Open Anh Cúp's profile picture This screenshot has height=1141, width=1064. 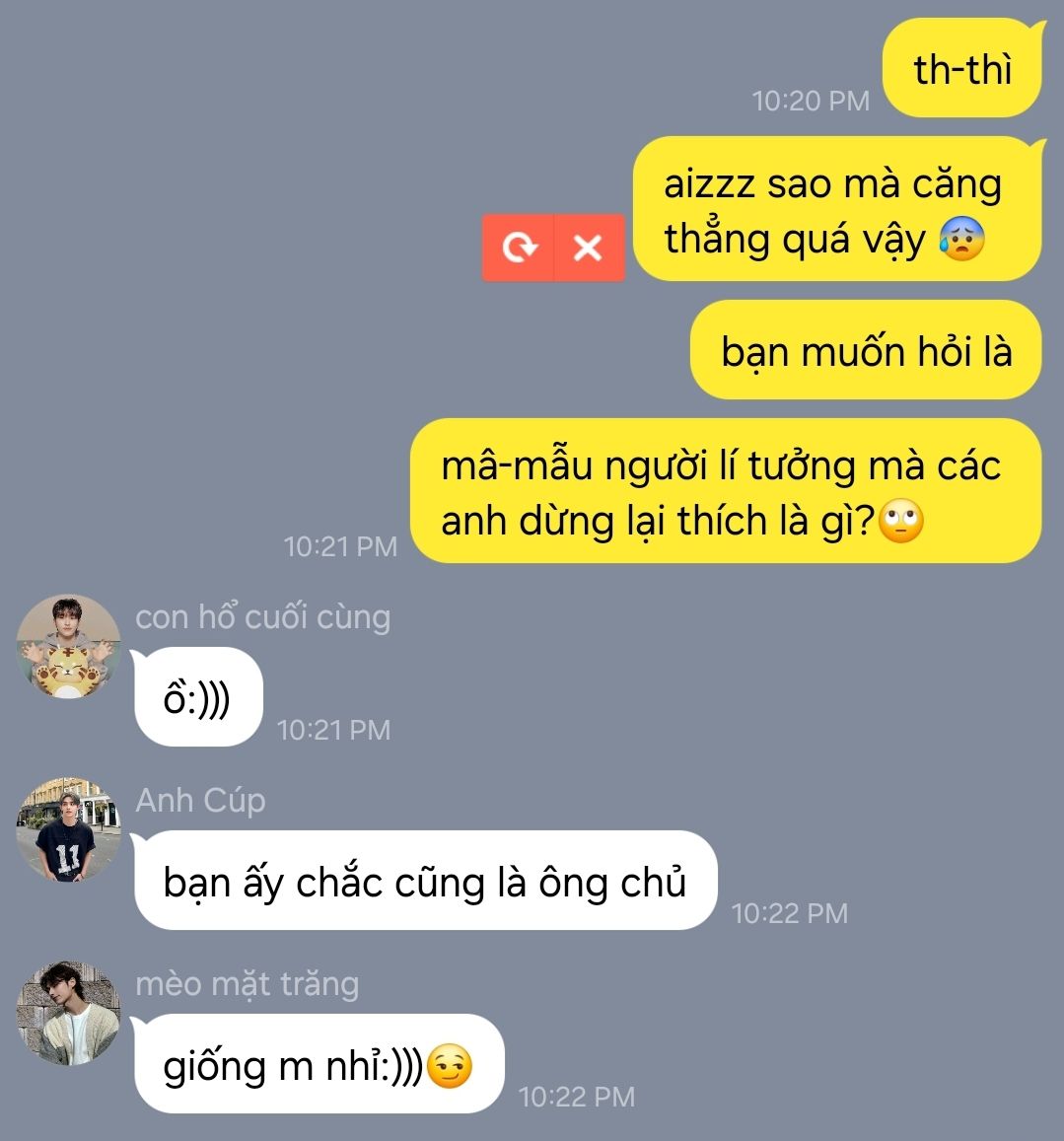[x=68, y=829]
